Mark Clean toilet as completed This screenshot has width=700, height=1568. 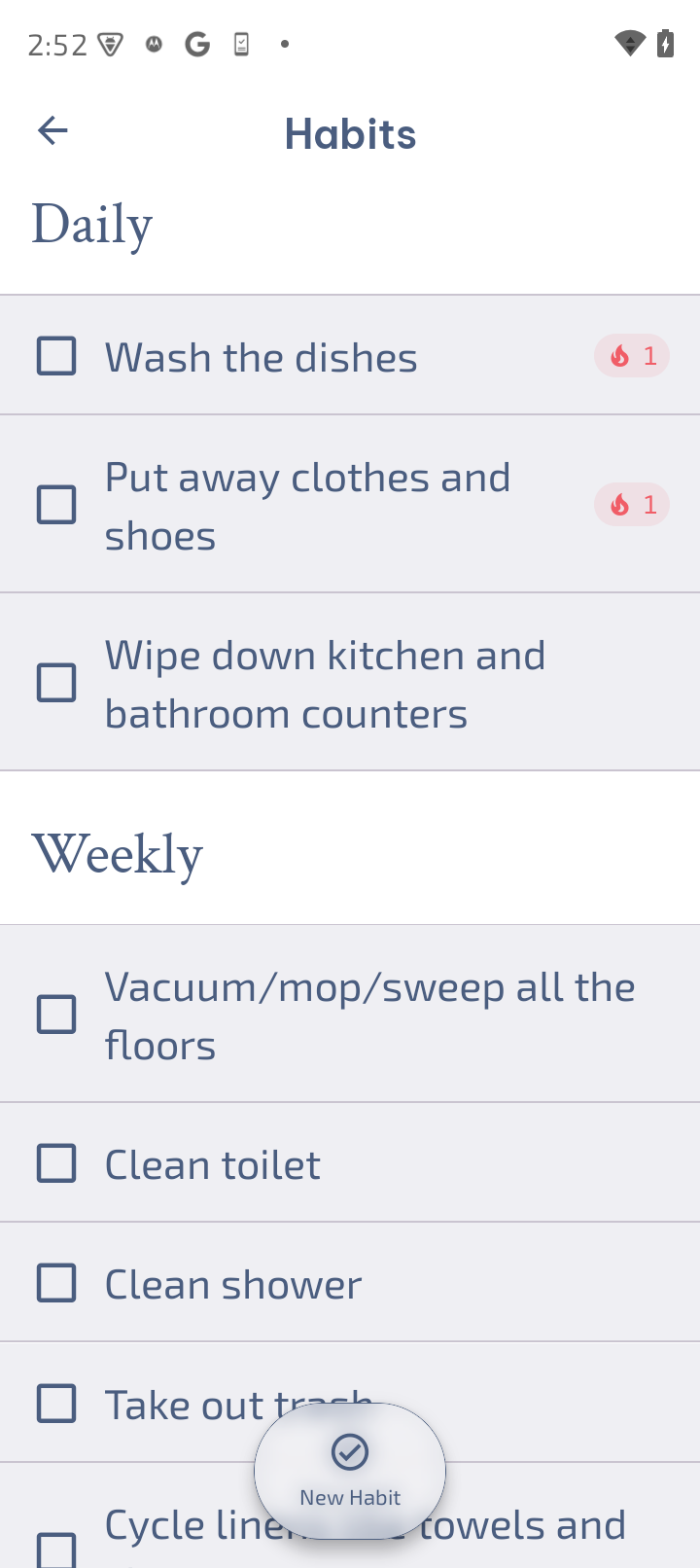[56, 1163]
